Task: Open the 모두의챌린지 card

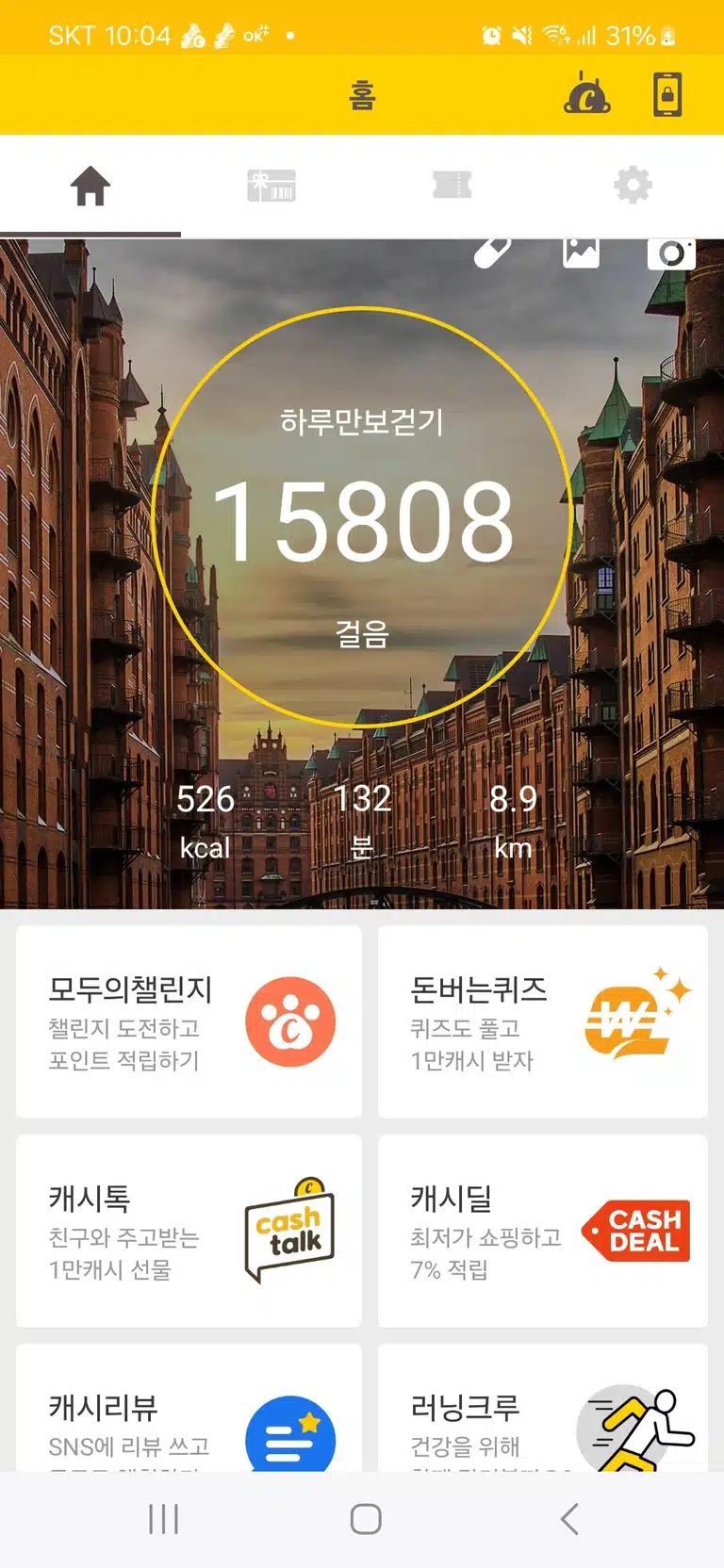Action: coord(189,1021)
